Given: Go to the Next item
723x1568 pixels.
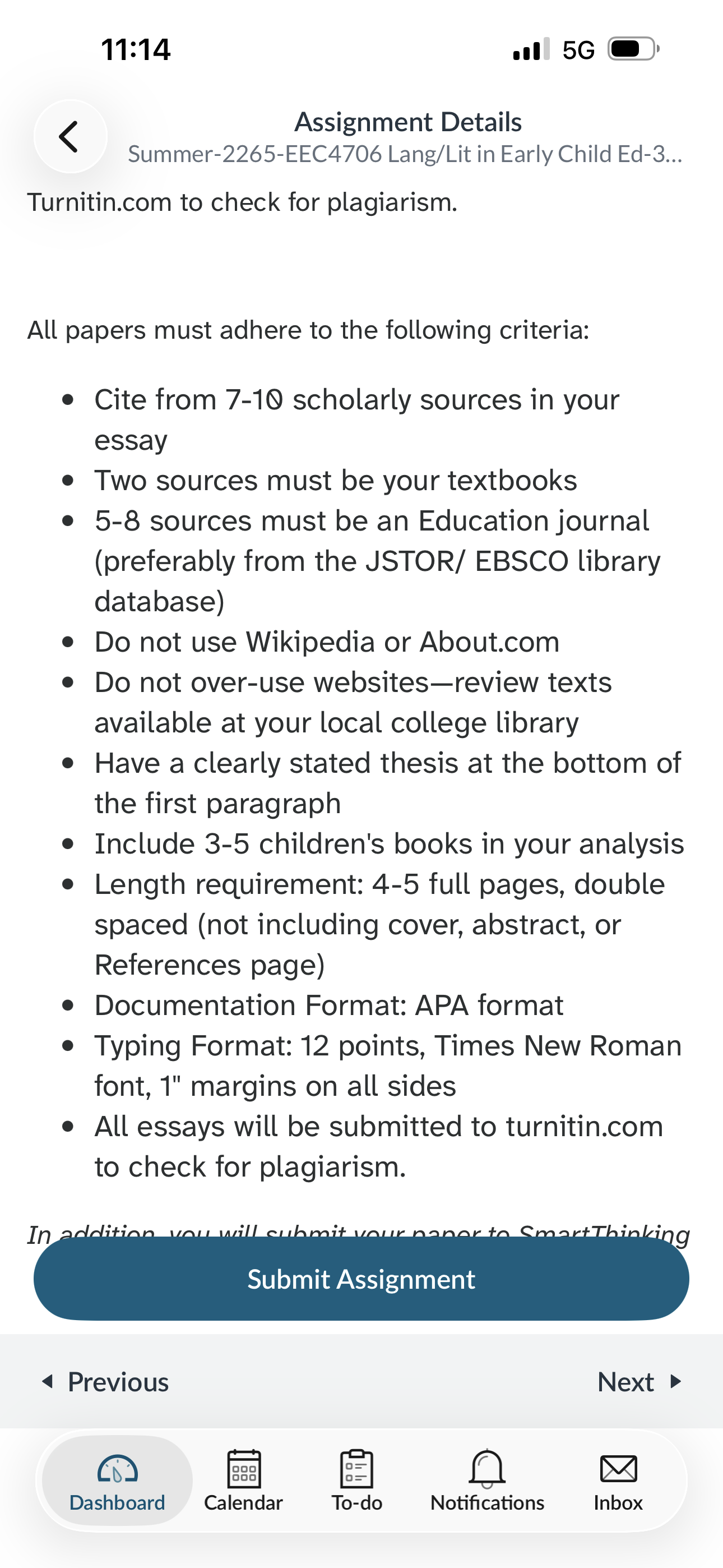Looking at the screenshot, I should point(639,1382).
